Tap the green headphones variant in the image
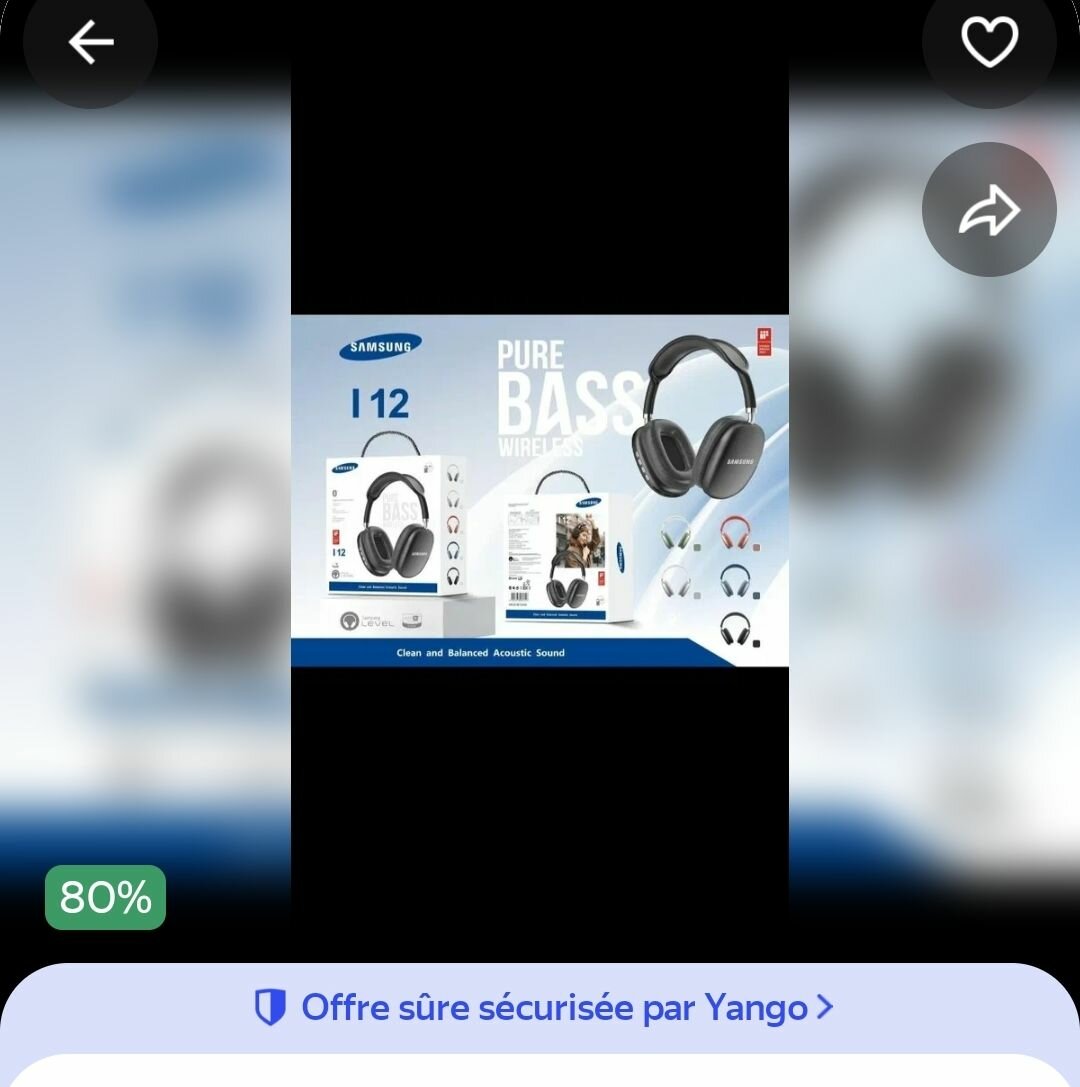Screen dimensions: 1080x1087 tap(675, 533)
